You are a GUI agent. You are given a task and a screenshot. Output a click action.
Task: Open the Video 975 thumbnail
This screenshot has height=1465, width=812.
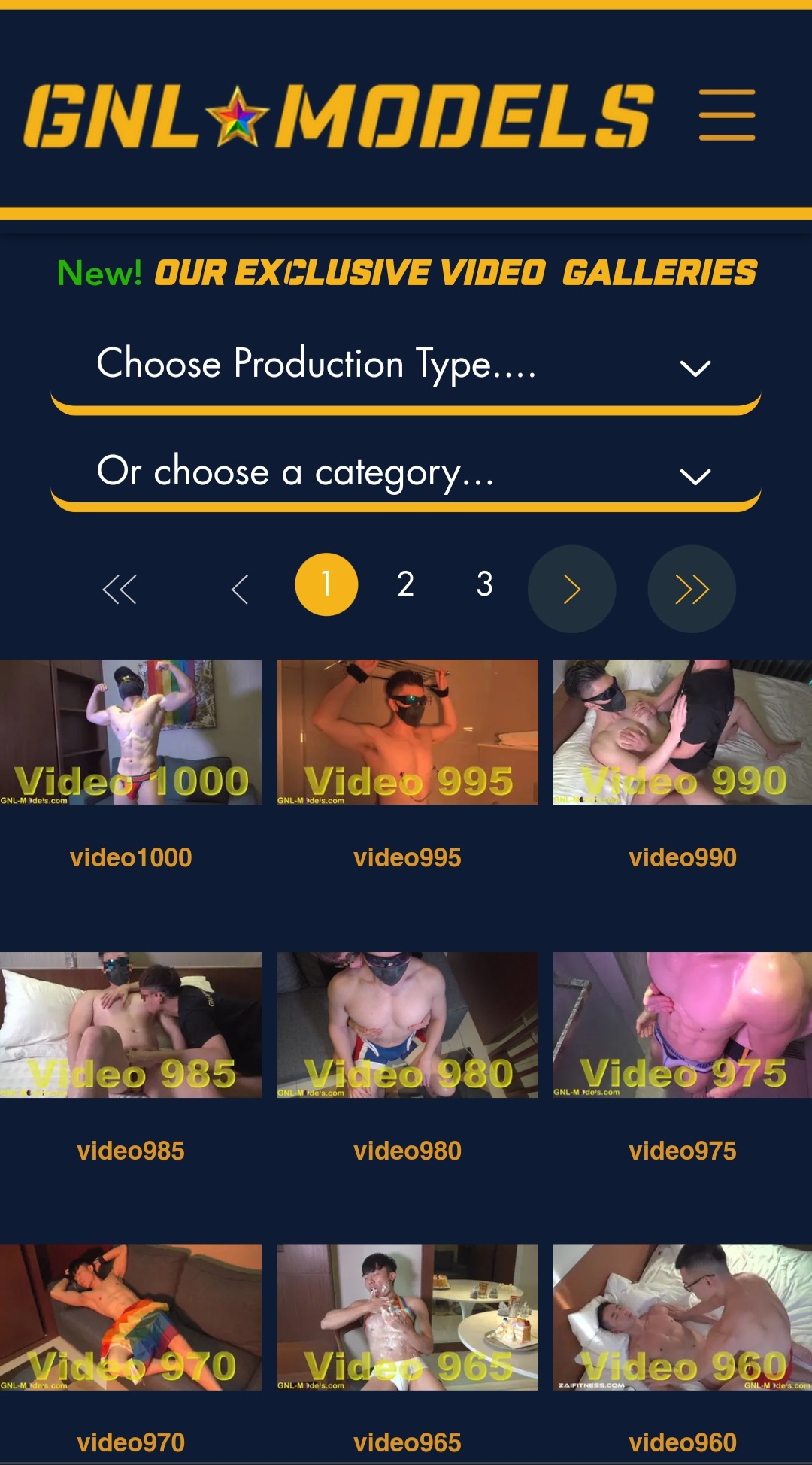(683, 1025)
